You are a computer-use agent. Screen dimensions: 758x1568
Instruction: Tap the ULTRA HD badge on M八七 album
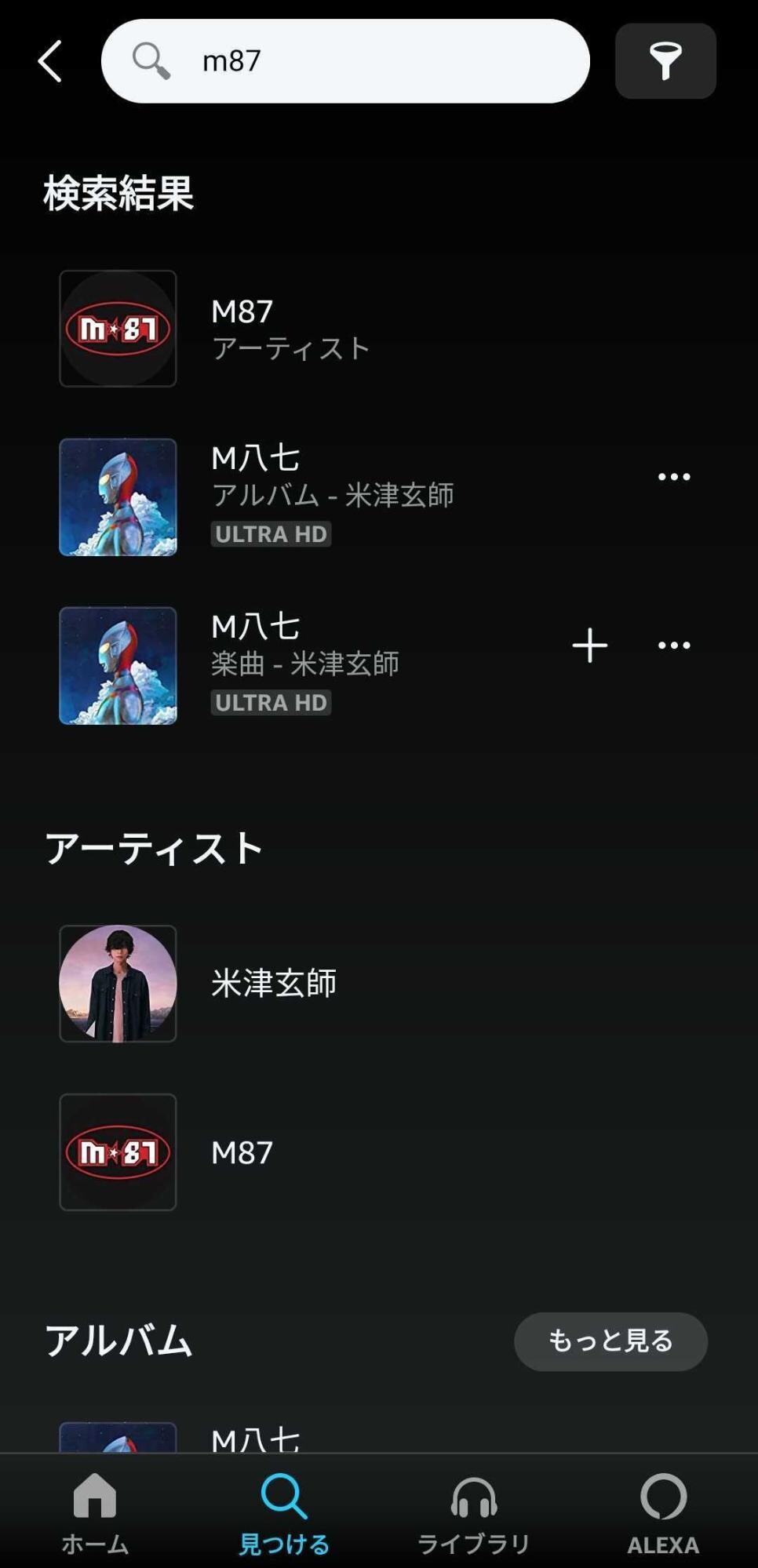tap(271, 534)
